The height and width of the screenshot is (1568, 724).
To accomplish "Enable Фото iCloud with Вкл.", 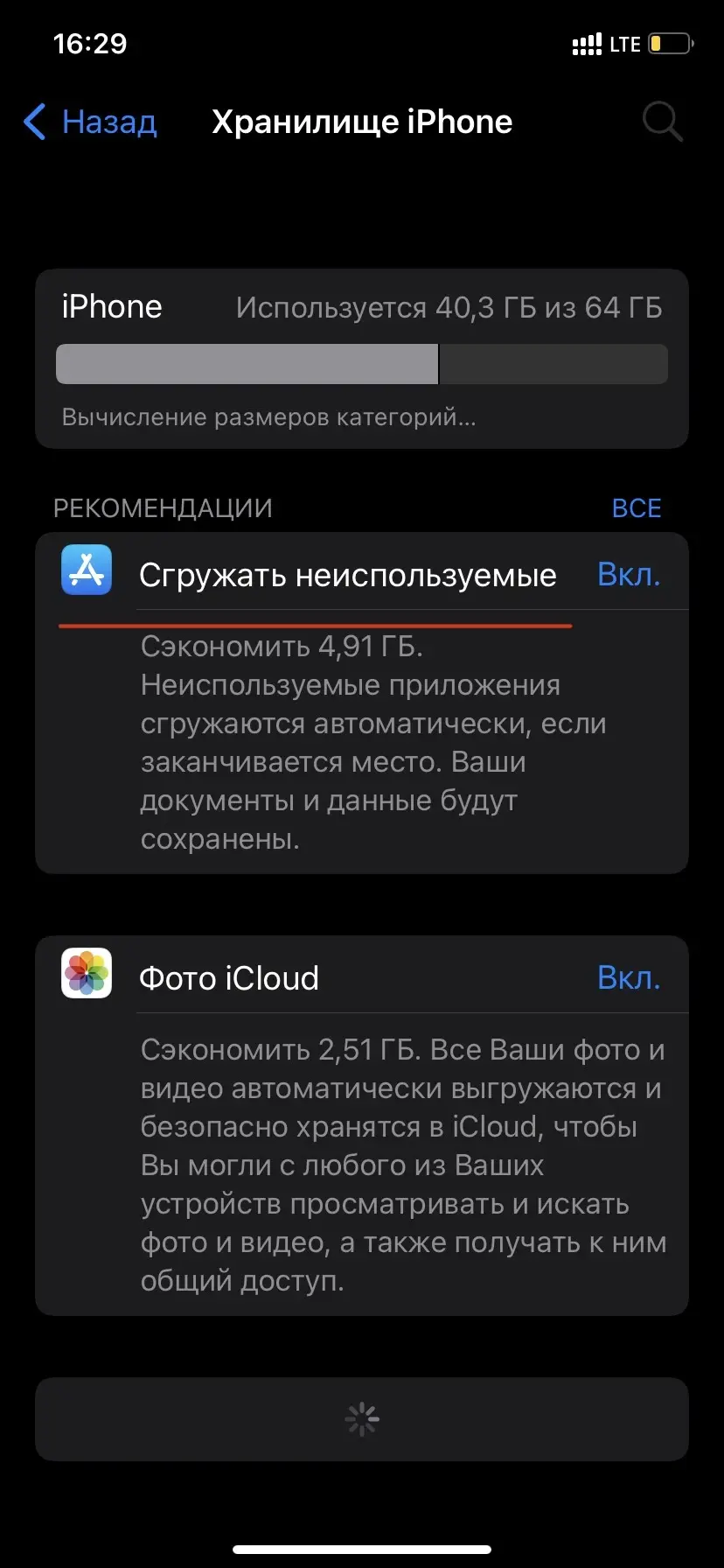I will 628,977.
